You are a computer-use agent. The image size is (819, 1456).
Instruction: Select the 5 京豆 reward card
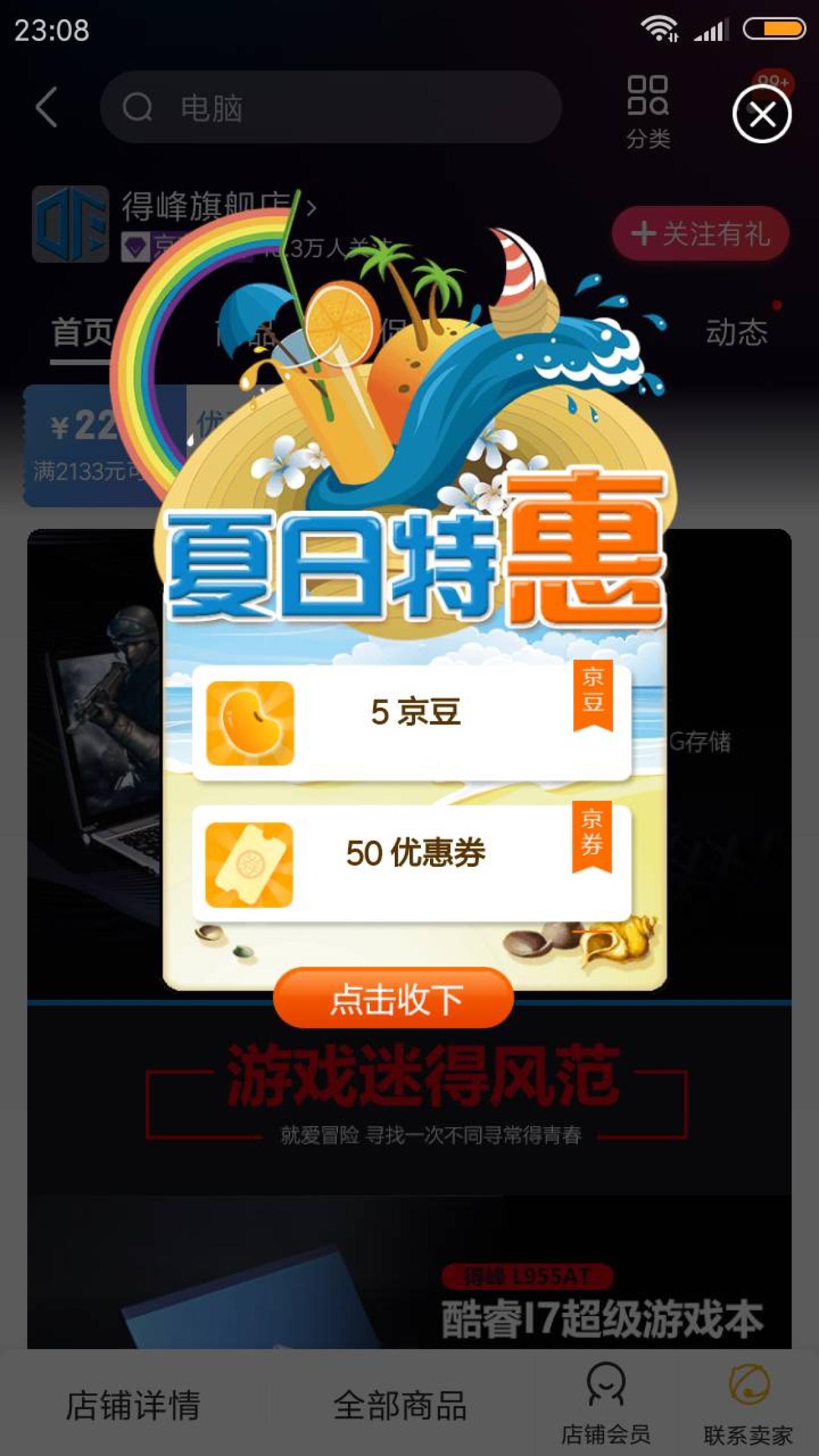[x=411, y=723]
